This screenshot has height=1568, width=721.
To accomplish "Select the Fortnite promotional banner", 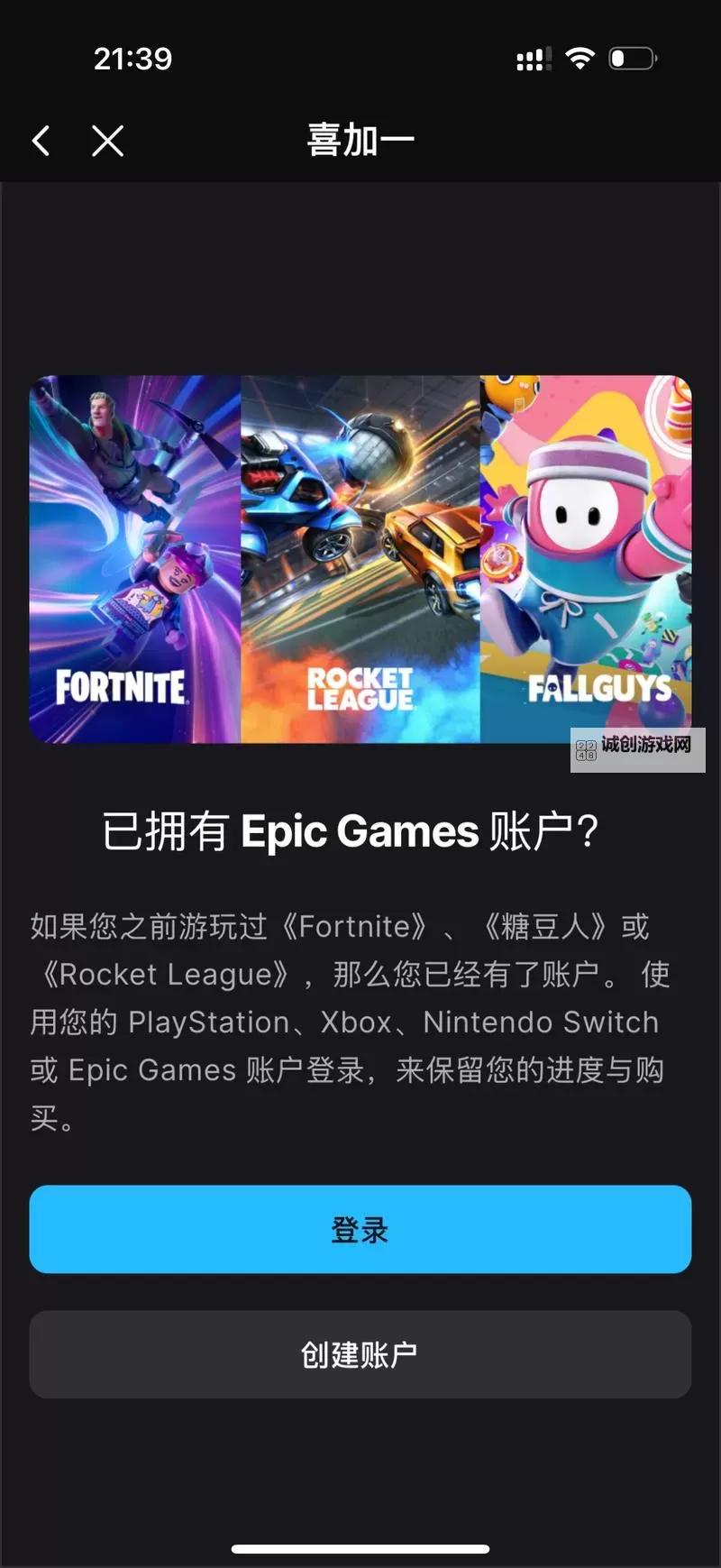I will click(135, 557).
